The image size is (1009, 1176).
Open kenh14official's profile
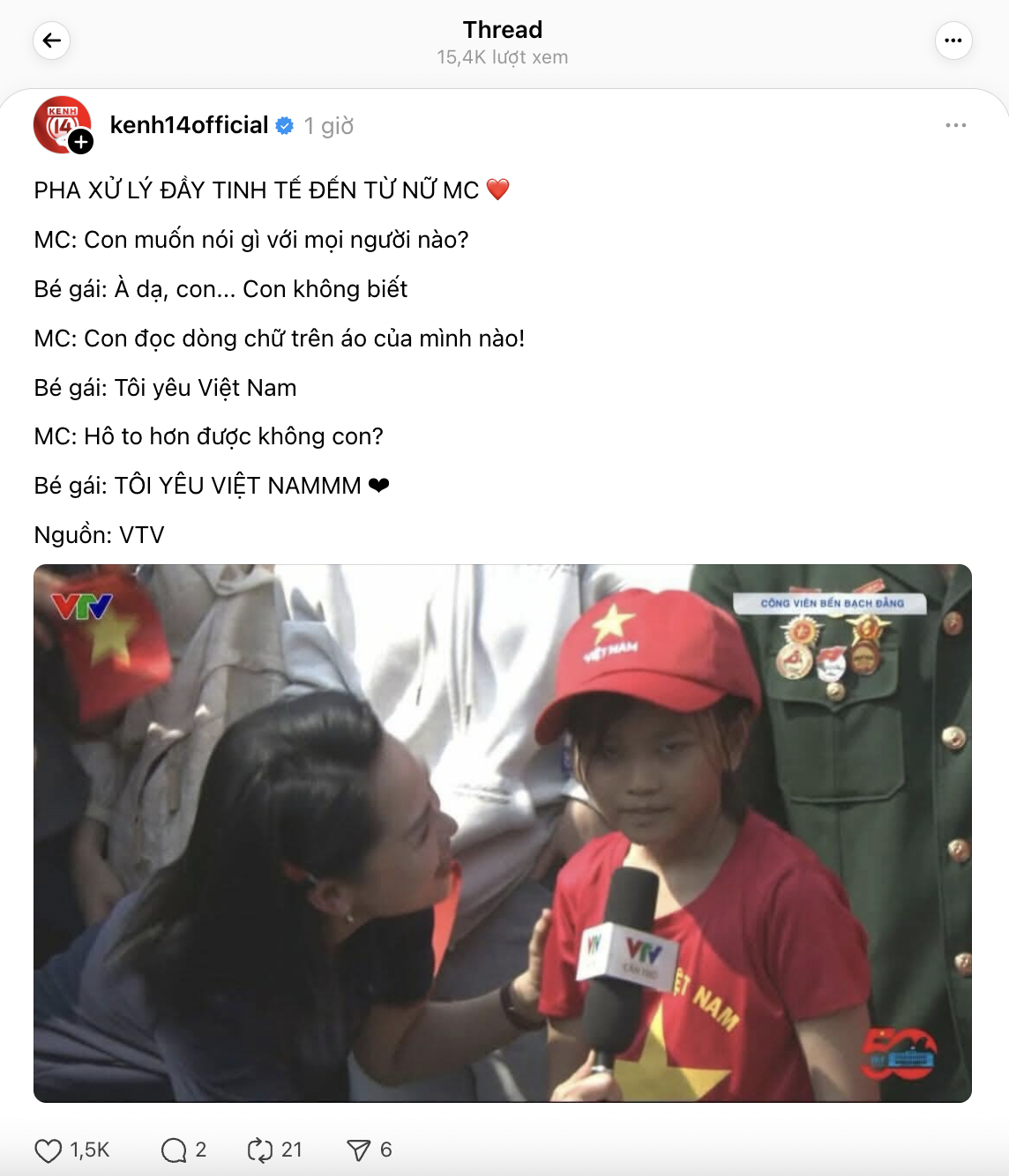click(x=189, y=125)
